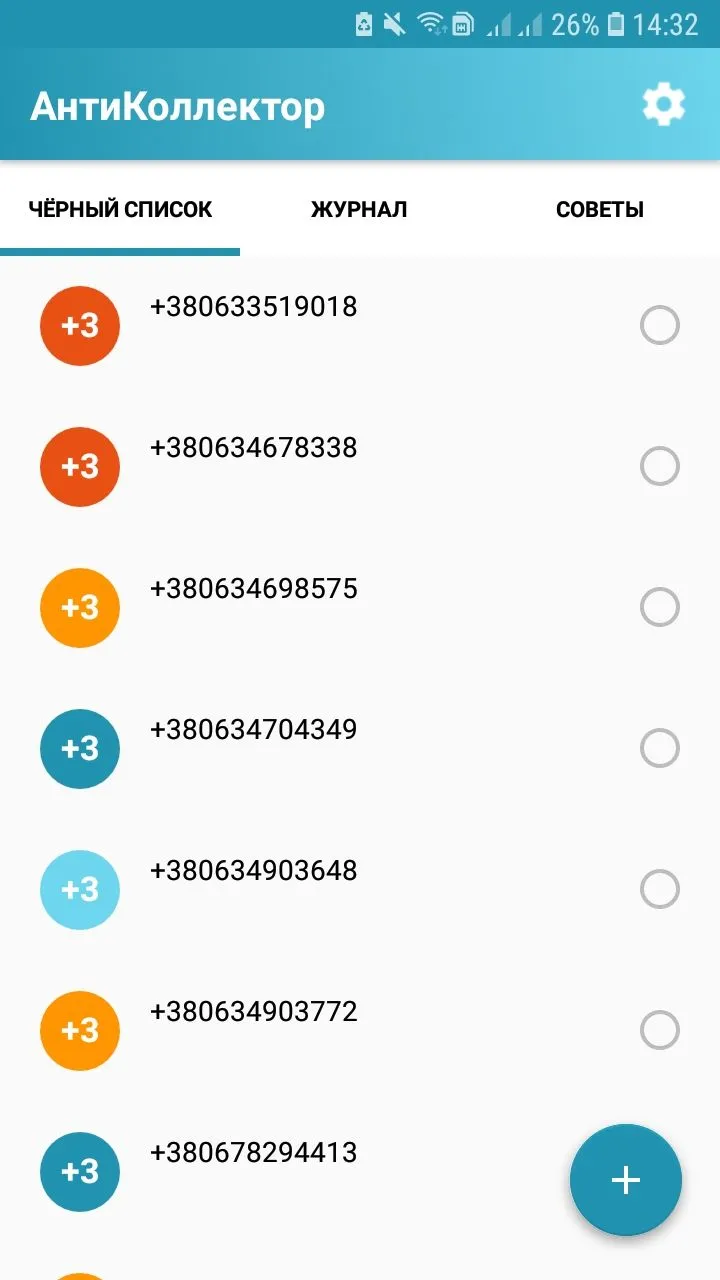Select the radio button for +380633519018
The image size is (720, 1280).
pos(660,326)
